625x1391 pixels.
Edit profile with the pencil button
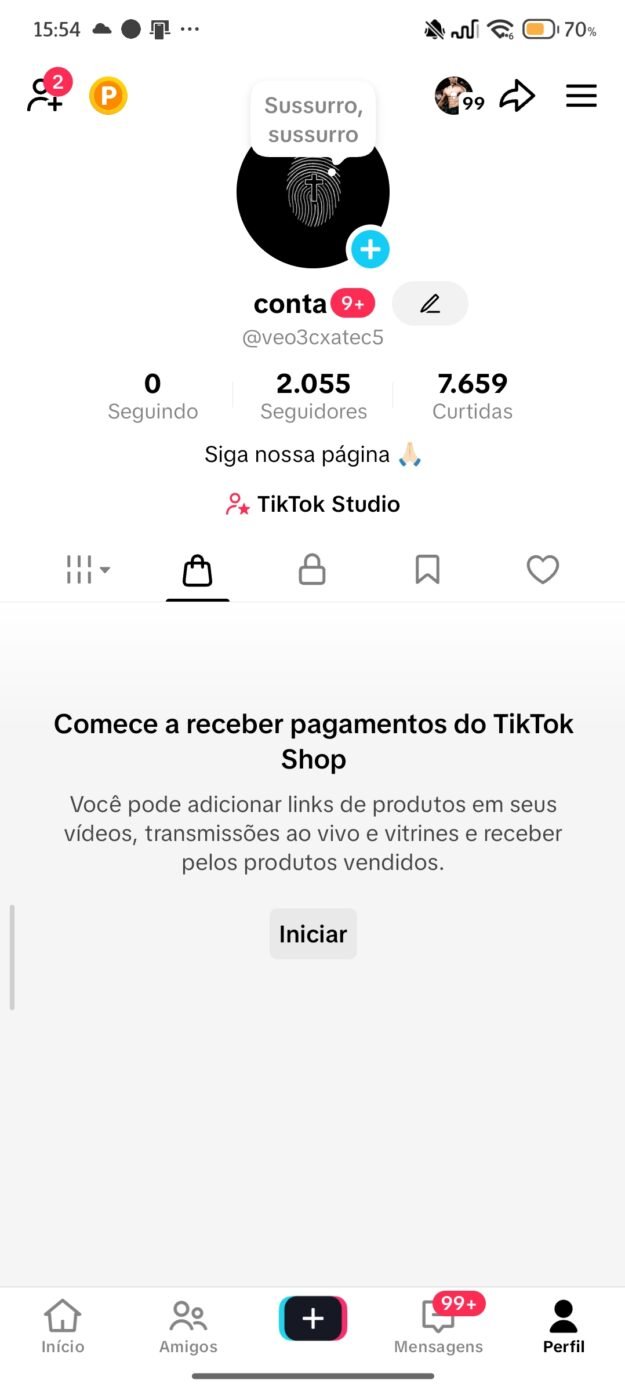coord(430,304)
